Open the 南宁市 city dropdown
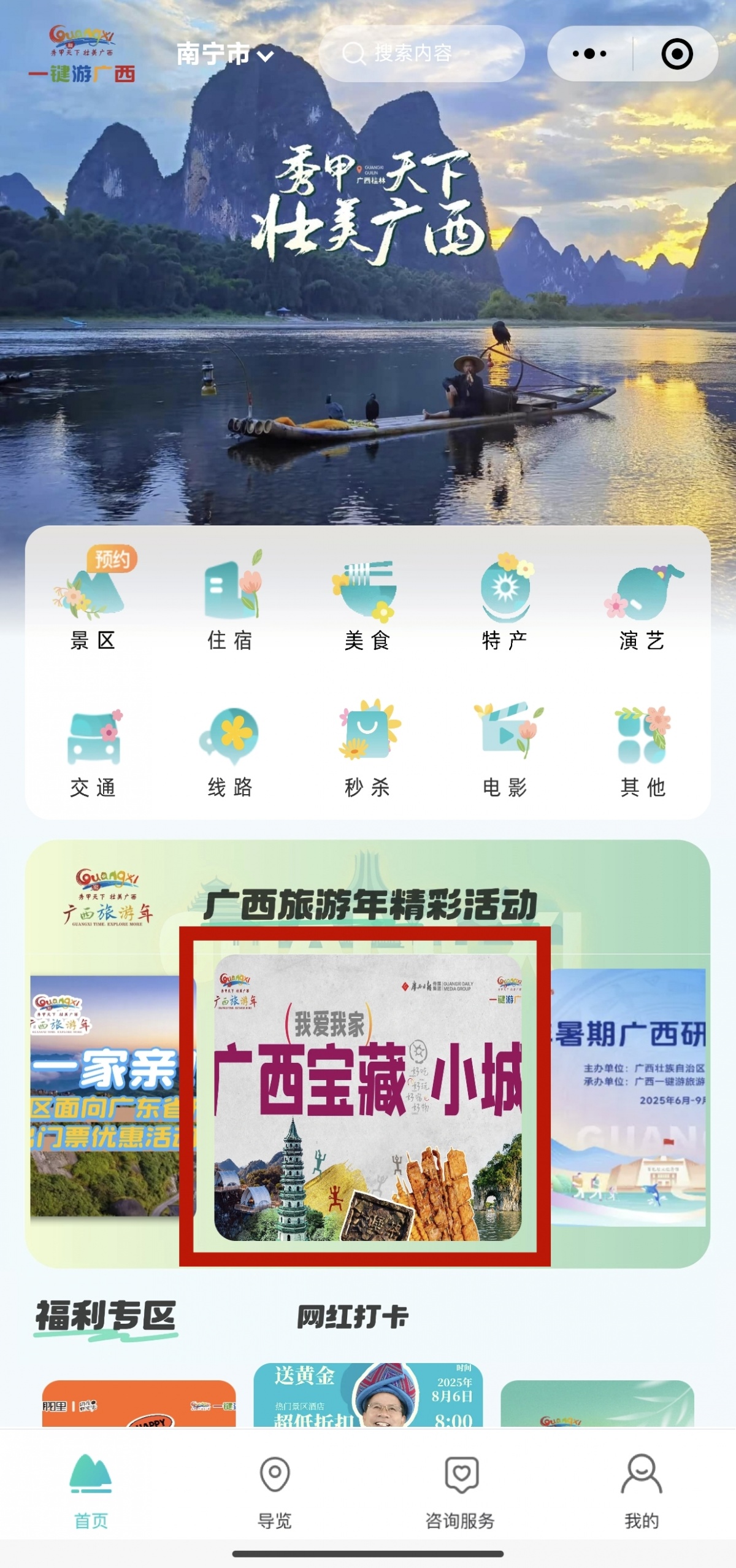Viewport: 736px width, 1568px height. pos(224,55)
